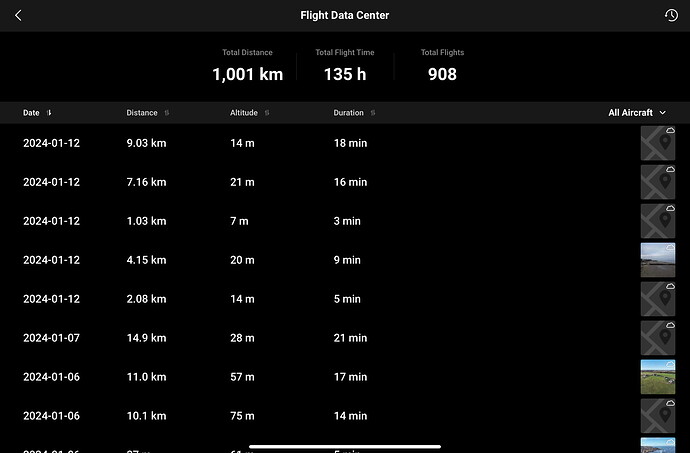Open the flight history clock icon
This screenshot has height=453, width=690.
pos(671,16)
